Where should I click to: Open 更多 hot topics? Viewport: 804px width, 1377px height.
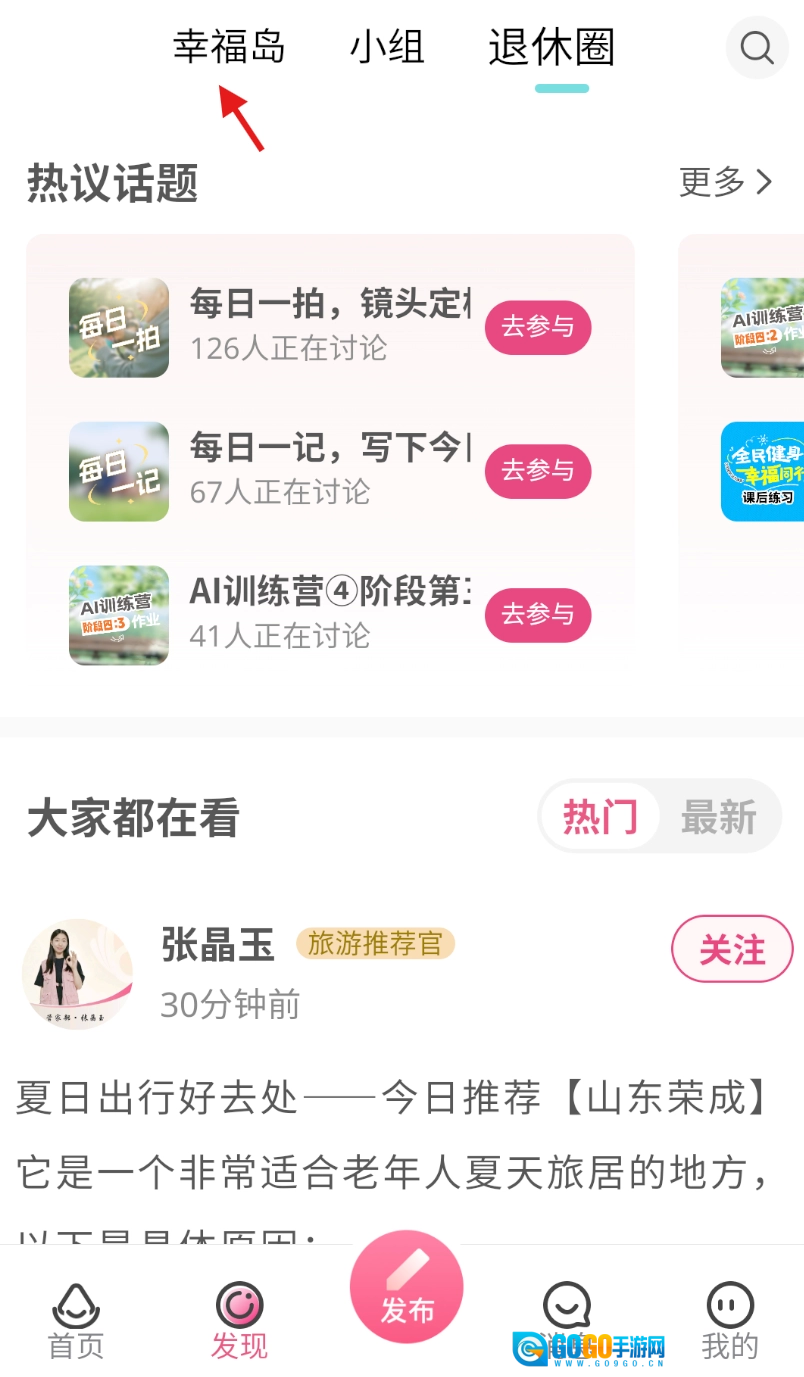point(725,182)
